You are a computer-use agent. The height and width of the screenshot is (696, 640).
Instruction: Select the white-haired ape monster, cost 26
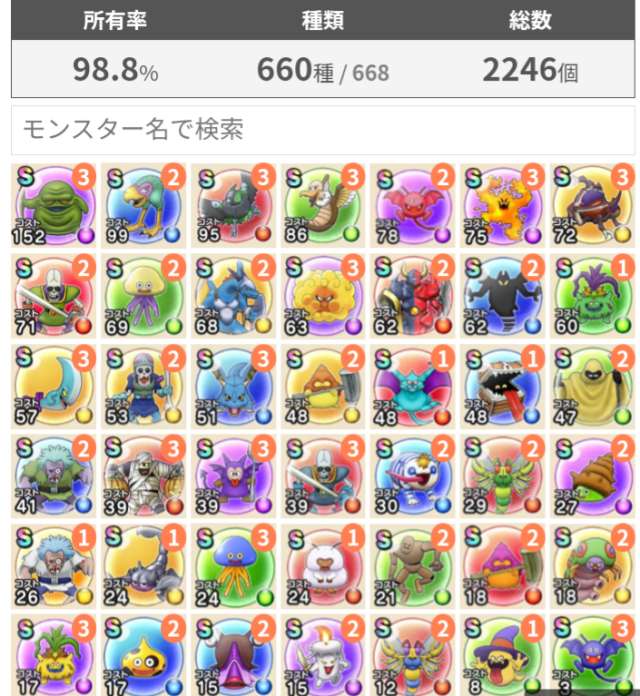pos(55,565)
